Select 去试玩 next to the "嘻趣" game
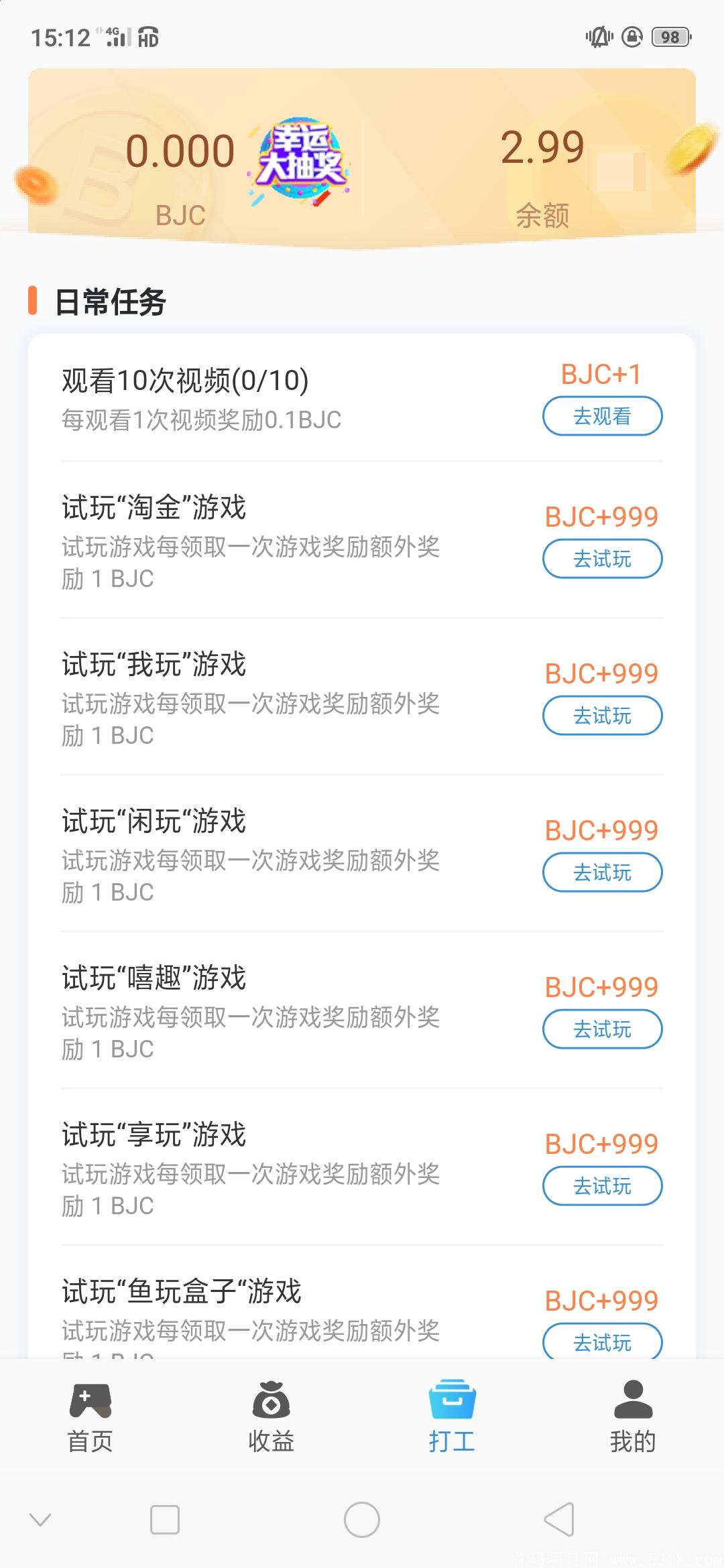724x1568 pixels. pyautogui.click(x=602, y=1029)
